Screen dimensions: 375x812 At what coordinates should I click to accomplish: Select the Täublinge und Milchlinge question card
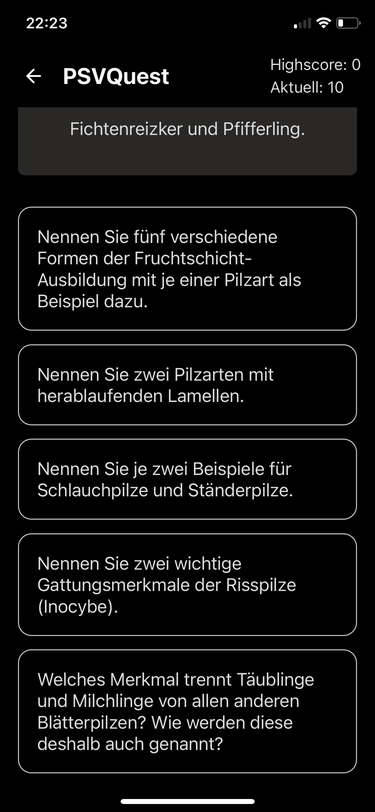click(x=188, y=711)
